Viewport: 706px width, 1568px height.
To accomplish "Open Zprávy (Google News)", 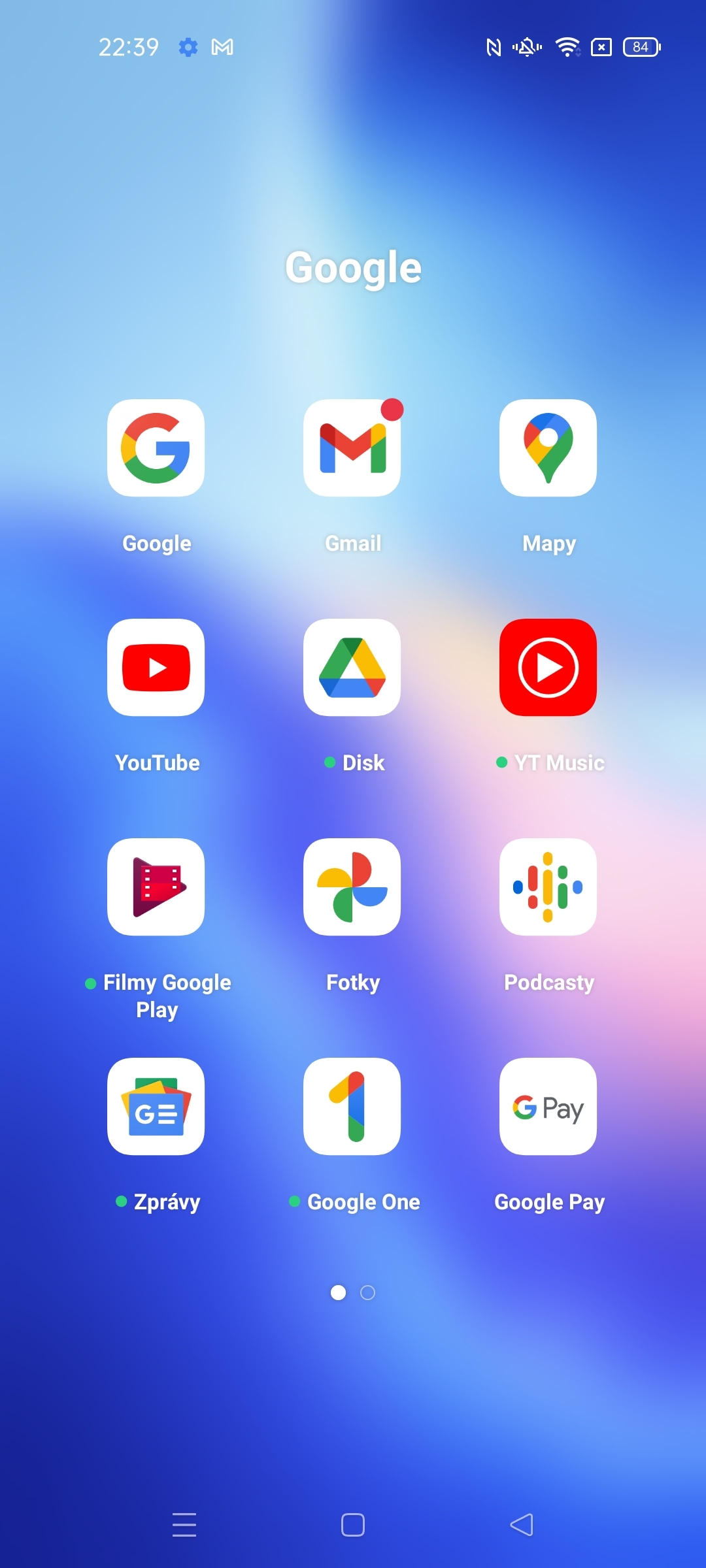I will tap(156, 1106).
